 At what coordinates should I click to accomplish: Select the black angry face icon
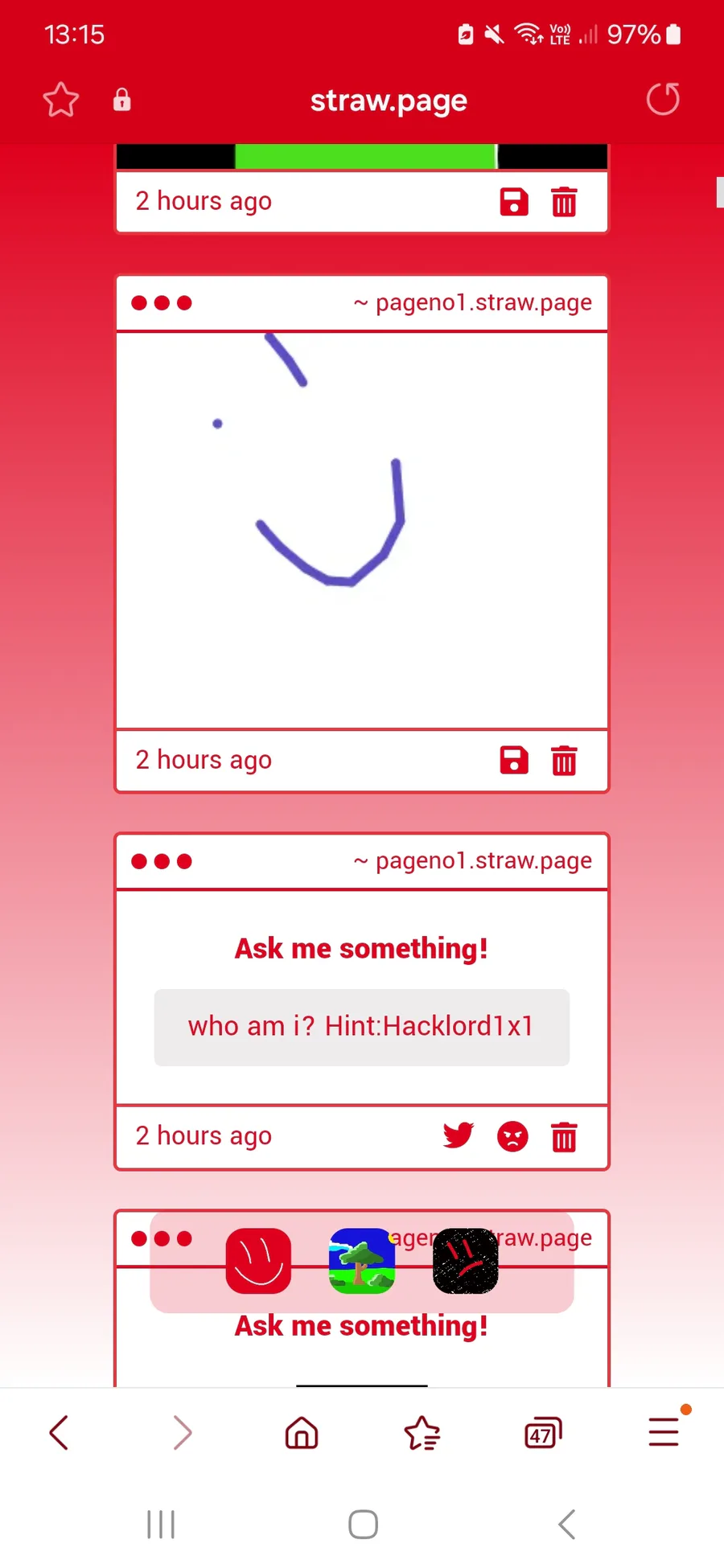(466, 1261)
